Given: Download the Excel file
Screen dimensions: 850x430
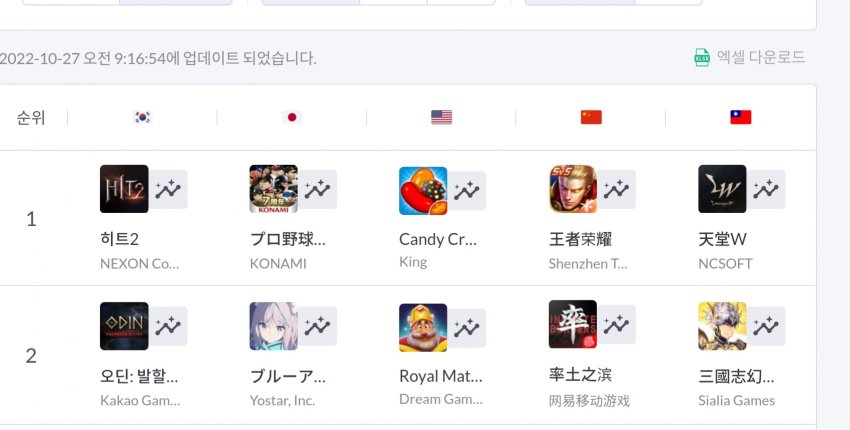Looking at the screenshot, I should point(750,58).
